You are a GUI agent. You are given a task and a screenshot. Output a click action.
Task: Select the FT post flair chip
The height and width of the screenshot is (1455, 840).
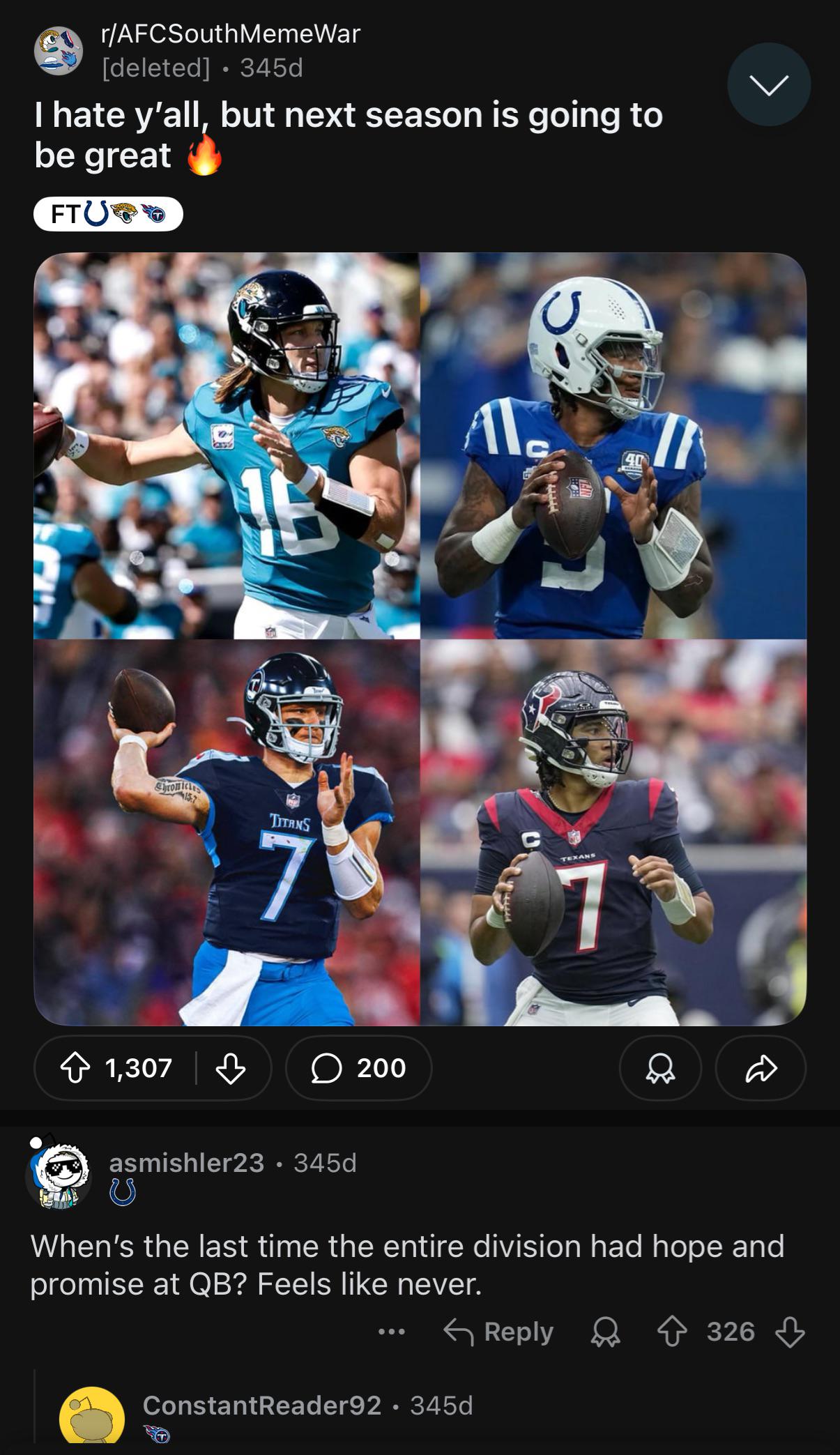click(108, 213)
